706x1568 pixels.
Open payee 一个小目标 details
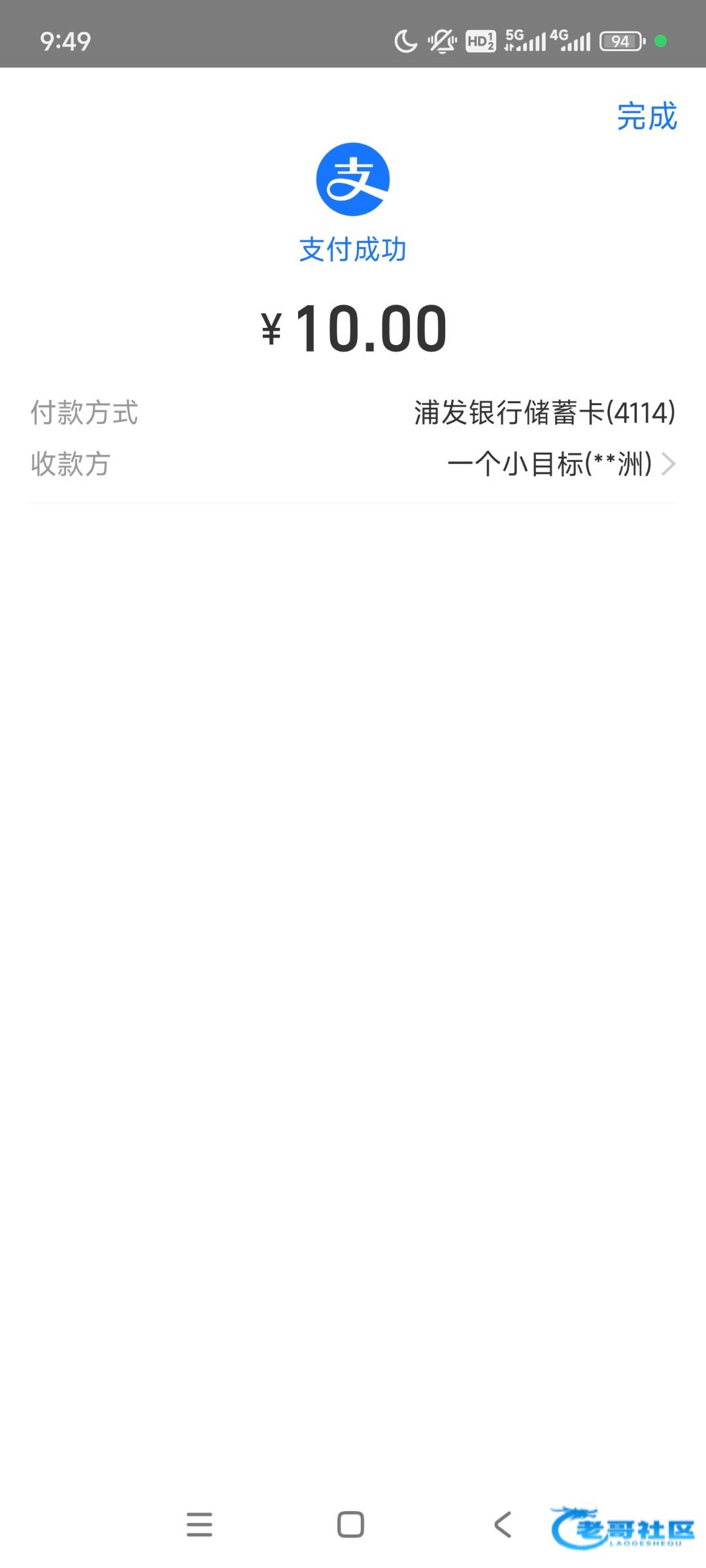[353, 465]
